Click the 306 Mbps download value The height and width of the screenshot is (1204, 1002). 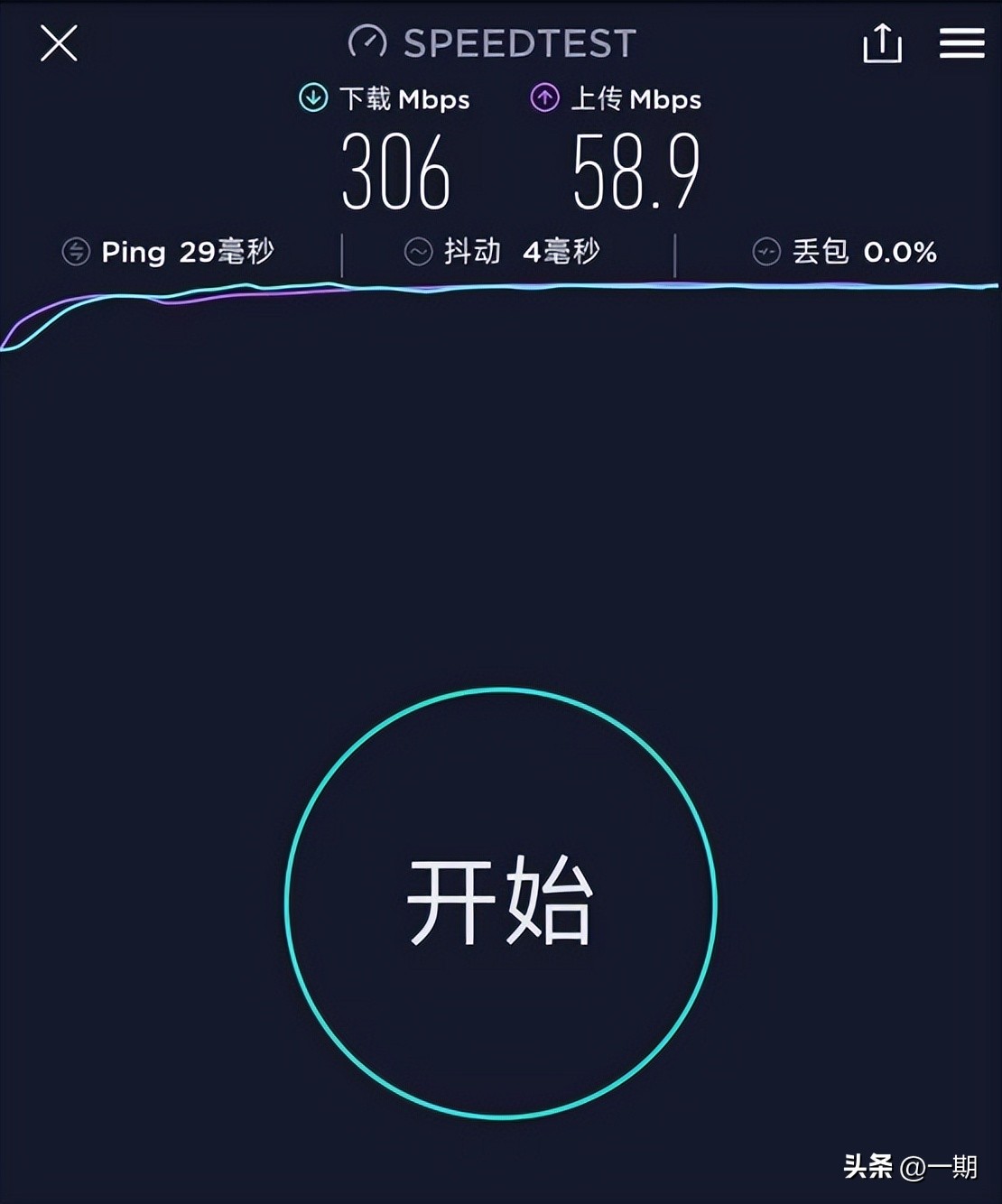click(397, 171)
